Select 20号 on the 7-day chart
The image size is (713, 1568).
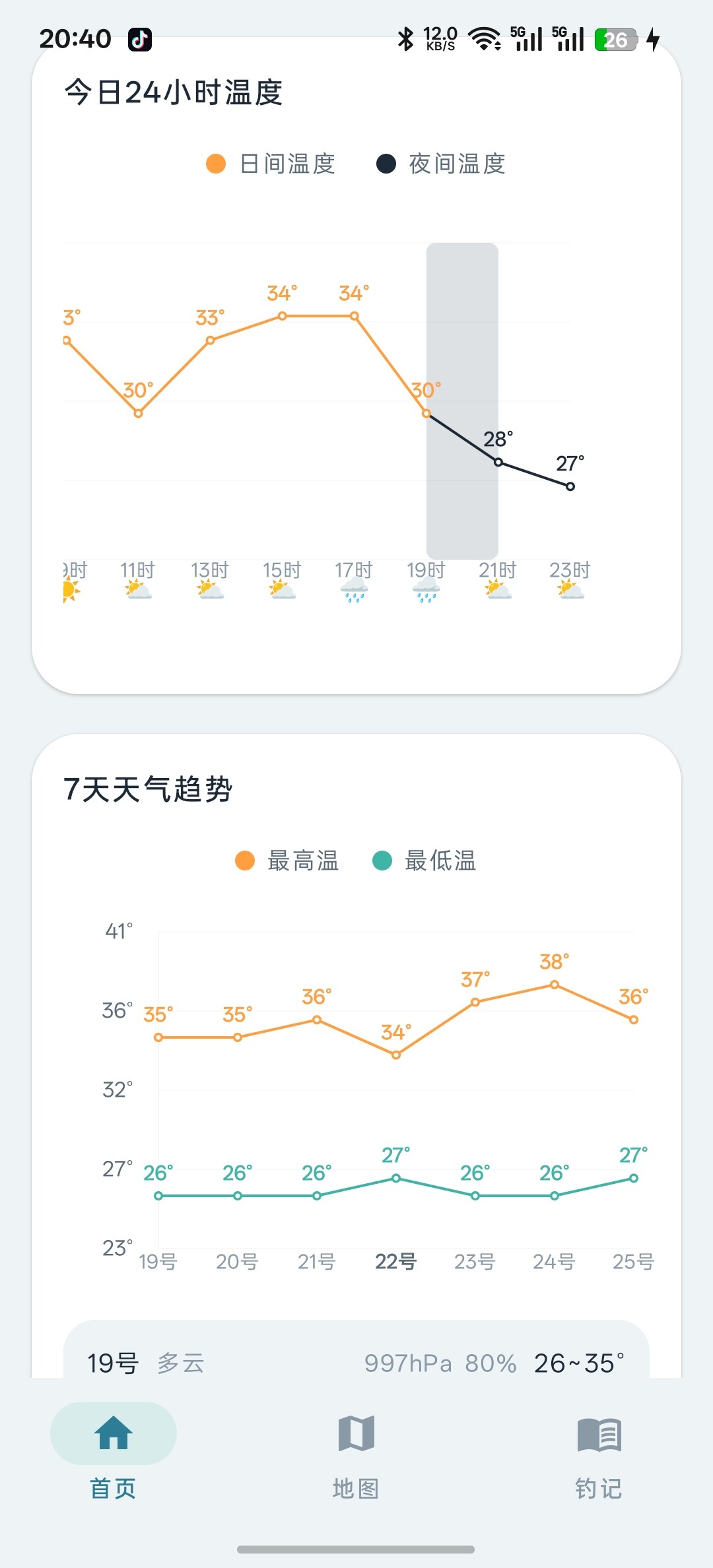(x=237, y=1261)
